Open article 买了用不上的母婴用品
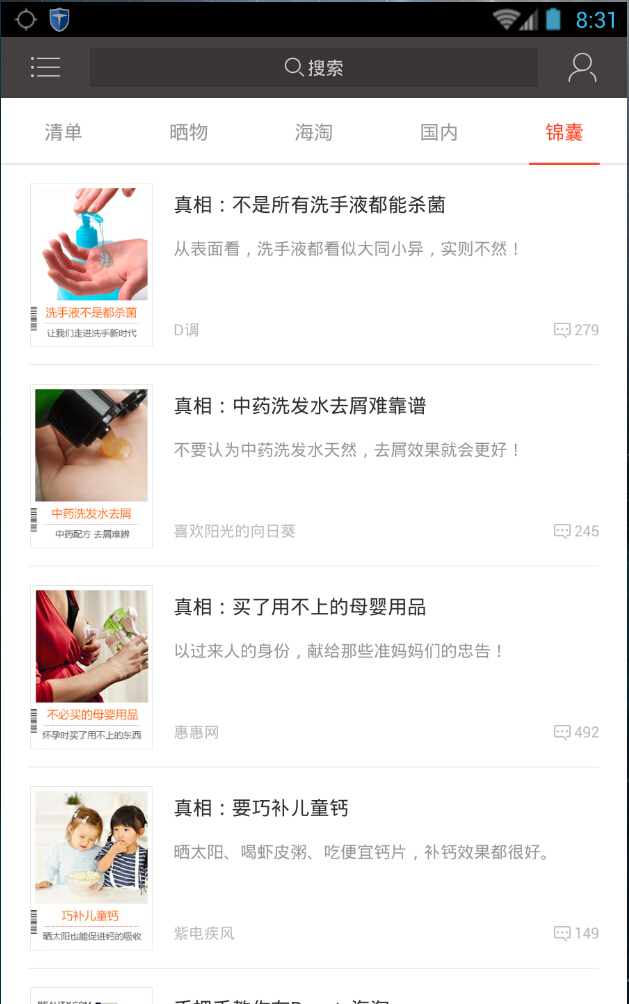This screenshot has height=1004, width=629. pyautogui.click(x=300, y=607)
